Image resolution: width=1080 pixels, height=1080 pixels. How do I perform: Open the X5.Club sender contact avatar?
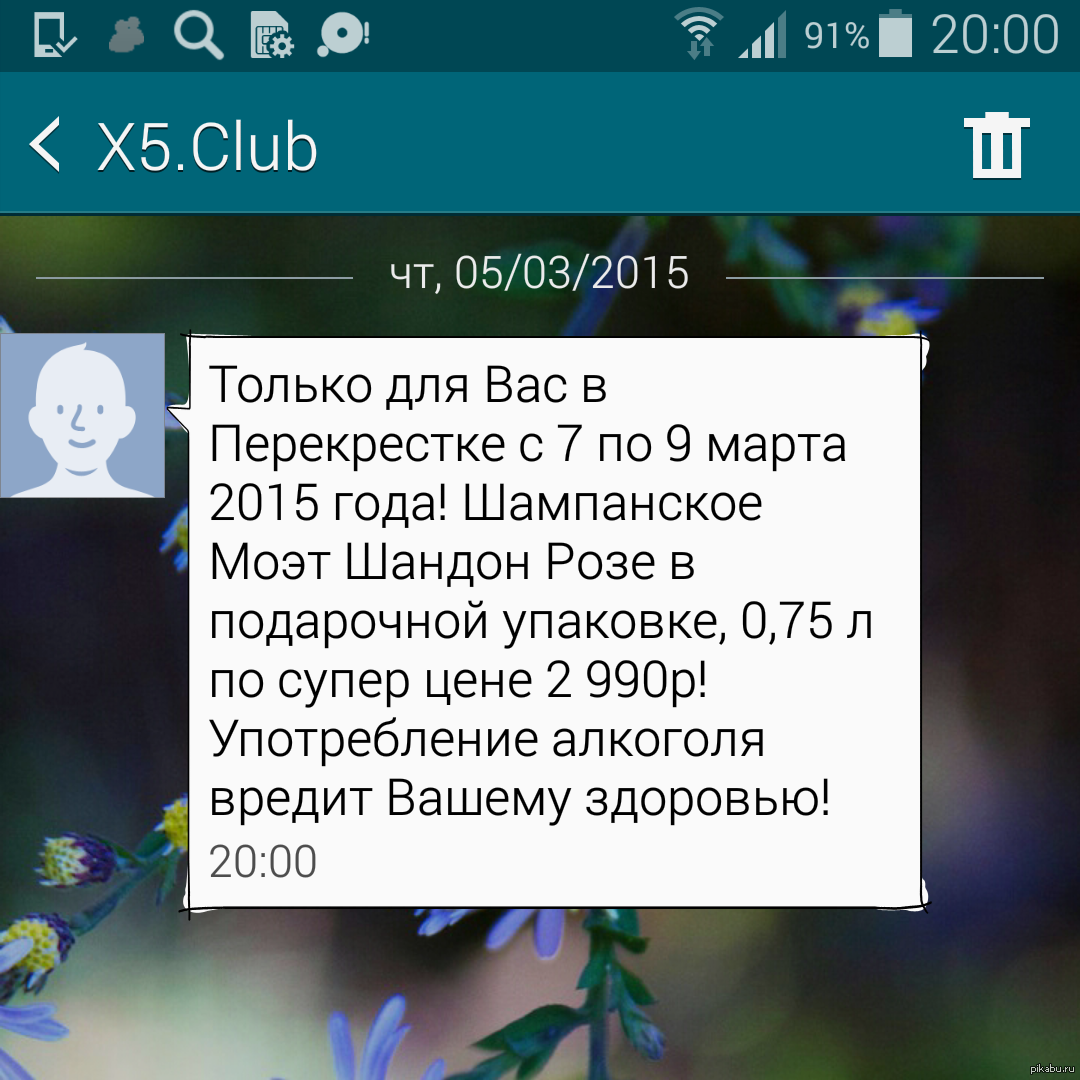82,415
